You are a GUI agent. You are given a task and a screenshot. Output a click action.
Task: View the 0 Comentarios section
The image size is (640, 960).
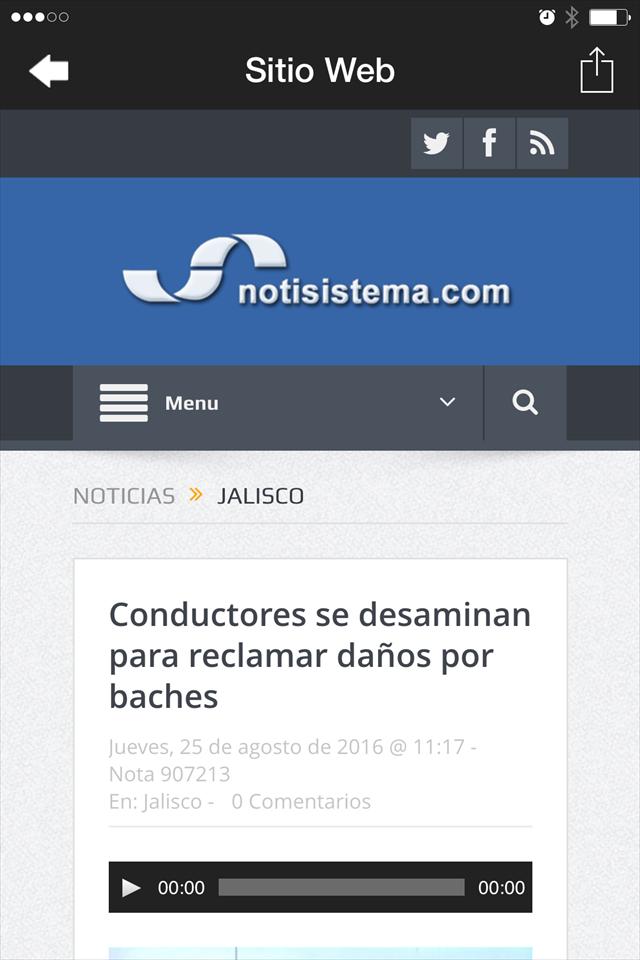click(x=301, y=801)
